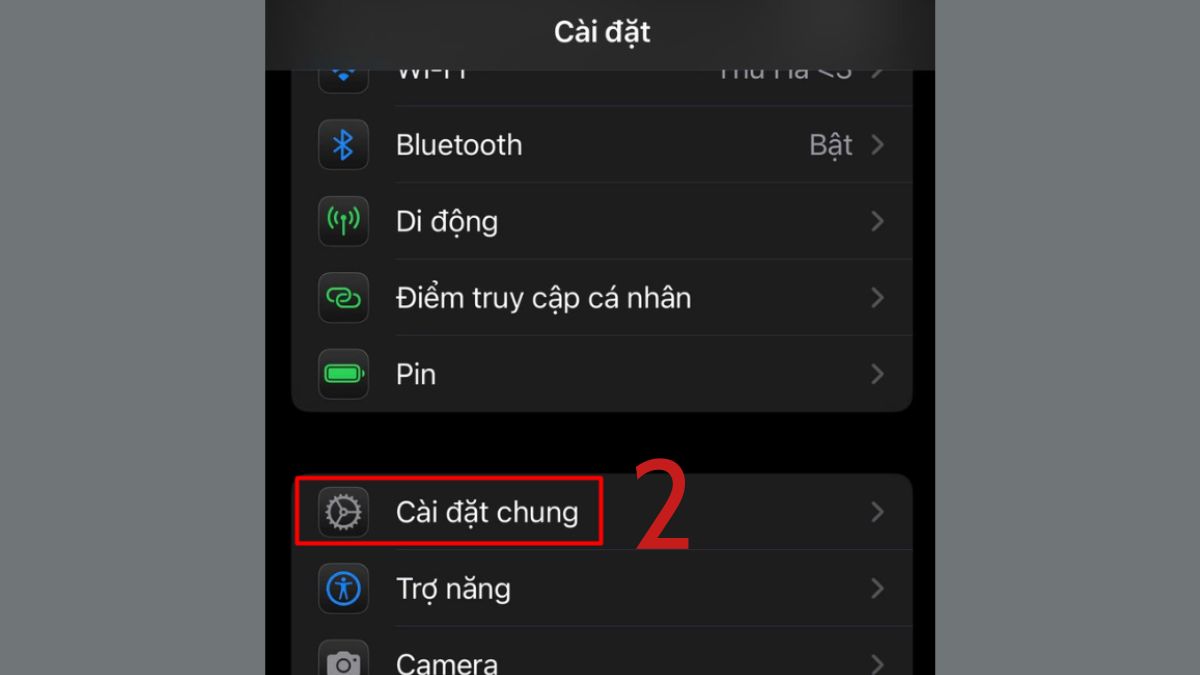This screenshot has height=675, width=1200.
Task: Open Bluetooth settings row
Action: (x=600, y=145)
